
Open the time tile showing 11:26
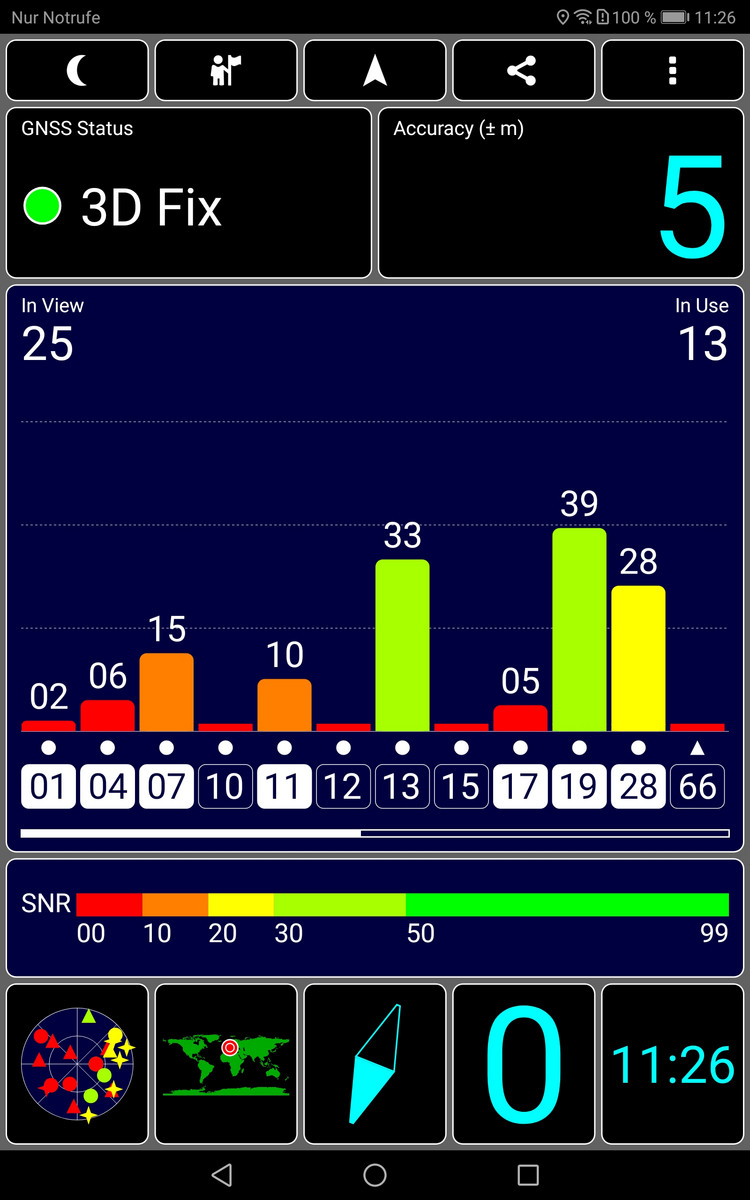[672, 1063]
